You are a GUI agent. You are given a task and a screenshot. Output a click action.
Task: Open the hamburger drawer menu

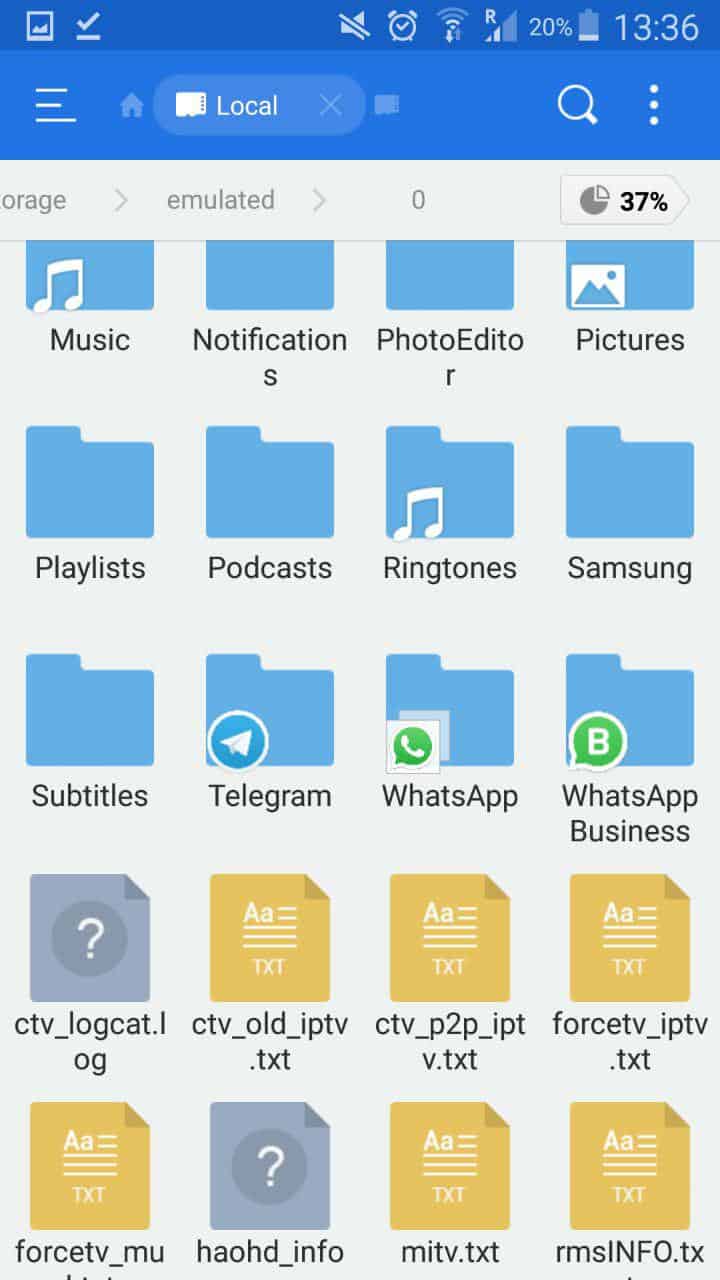(56, 105)
